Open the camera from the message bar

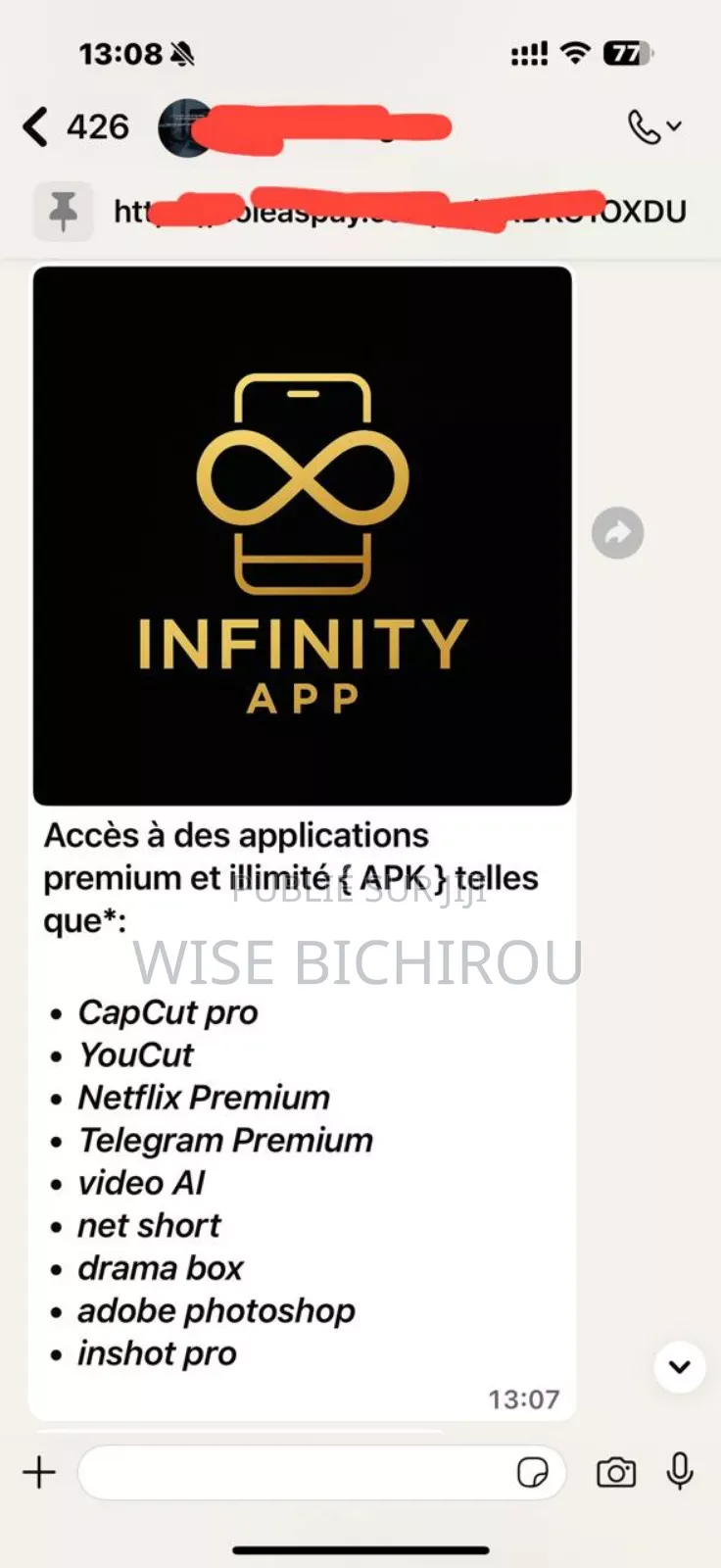(x=614, y=1472)
